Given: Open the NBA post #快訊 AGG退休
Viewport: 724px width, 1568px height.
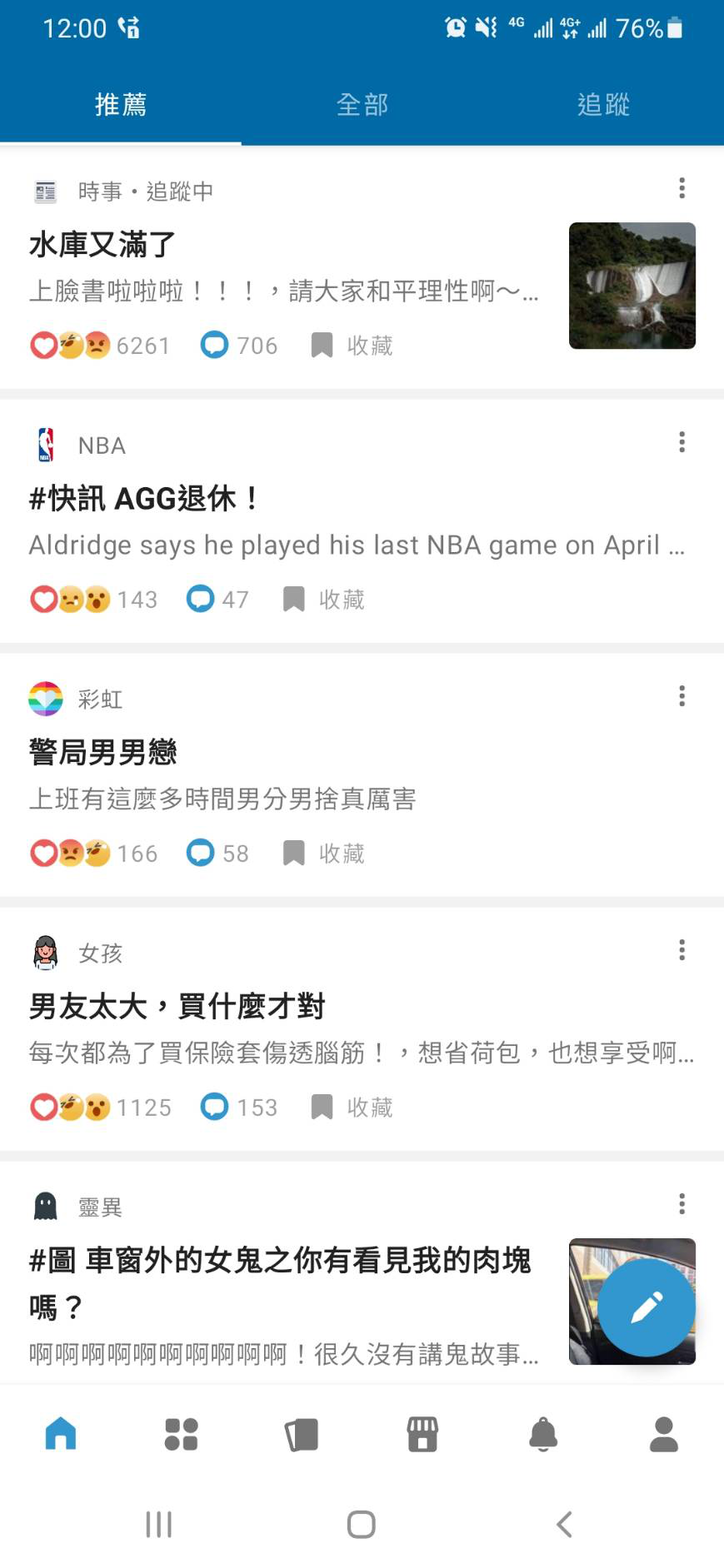Looking at the screenshot, I should pyautogui.click(x=145, y=499).
